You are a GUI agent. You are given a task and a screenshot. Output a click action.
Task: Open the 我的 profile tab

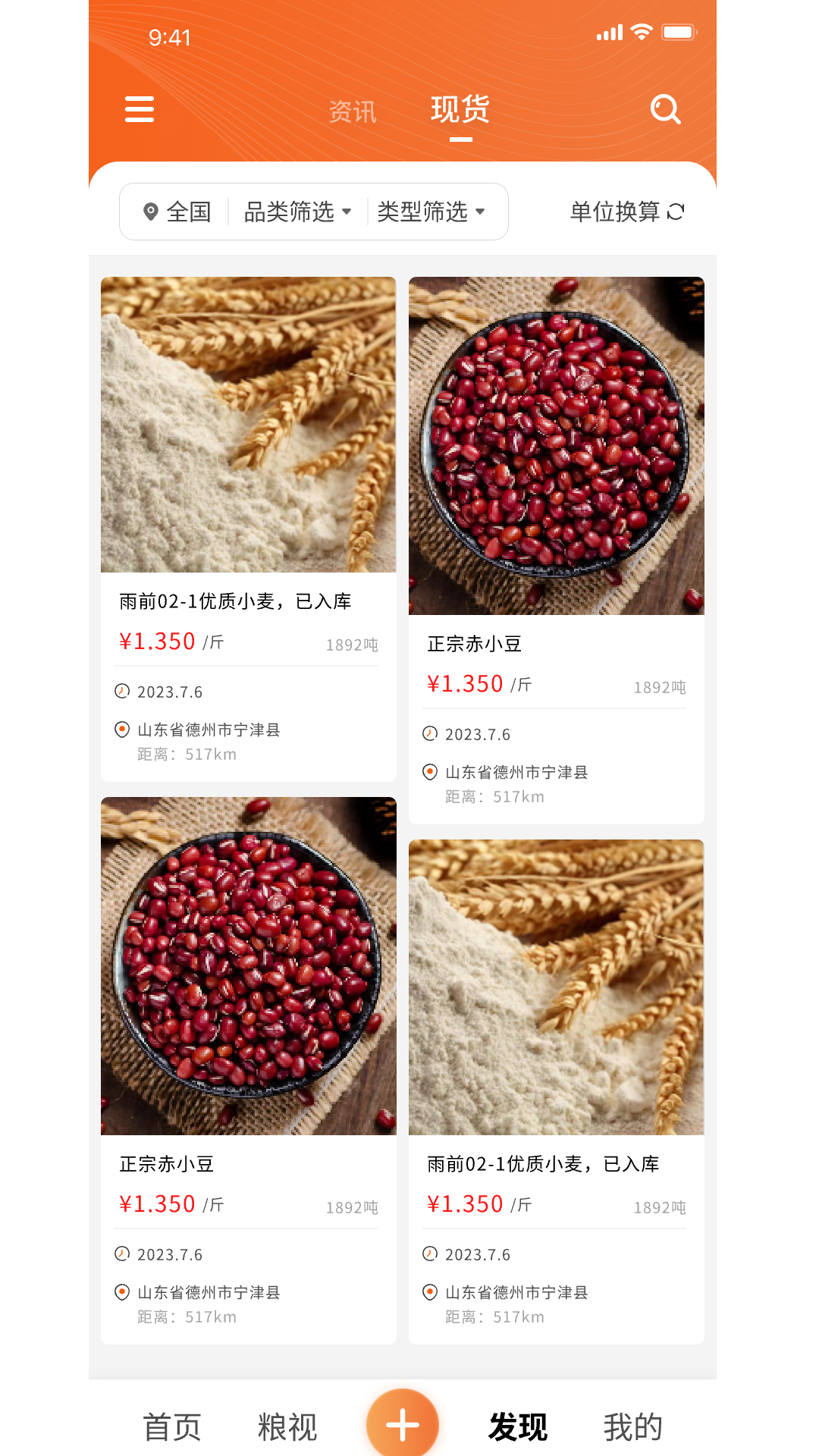633,1427
